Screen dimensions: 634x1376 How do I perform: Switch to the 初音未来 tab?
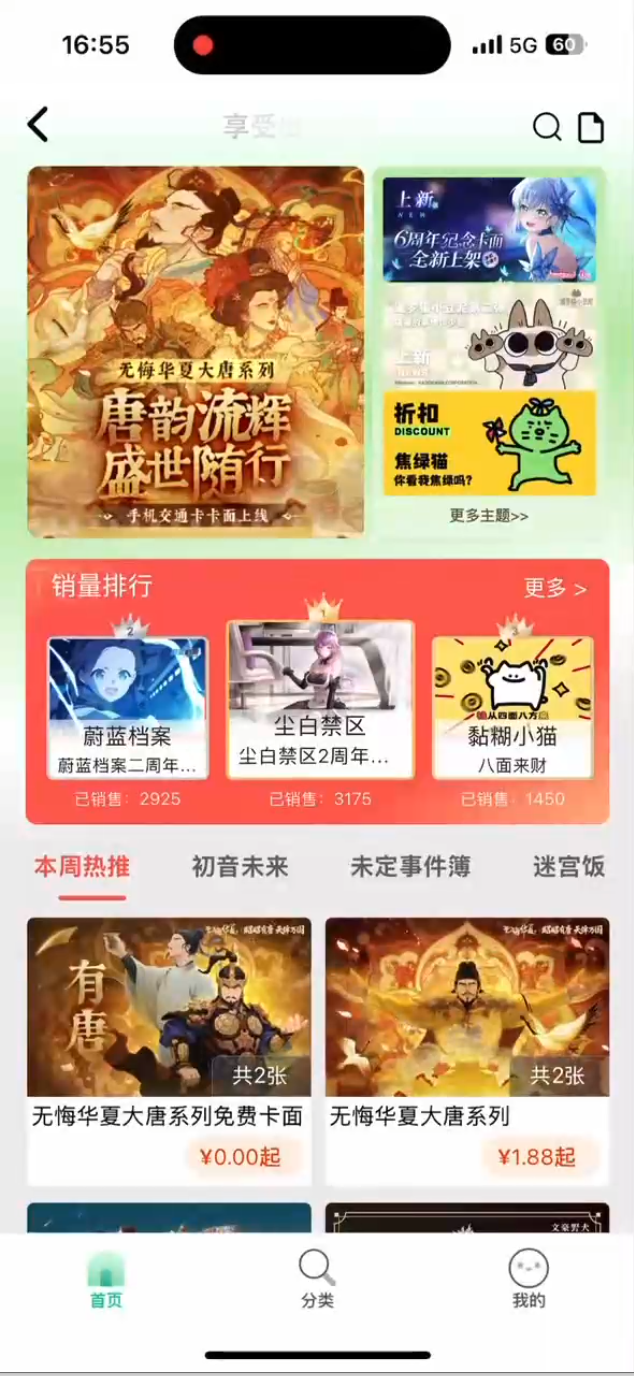240,866
